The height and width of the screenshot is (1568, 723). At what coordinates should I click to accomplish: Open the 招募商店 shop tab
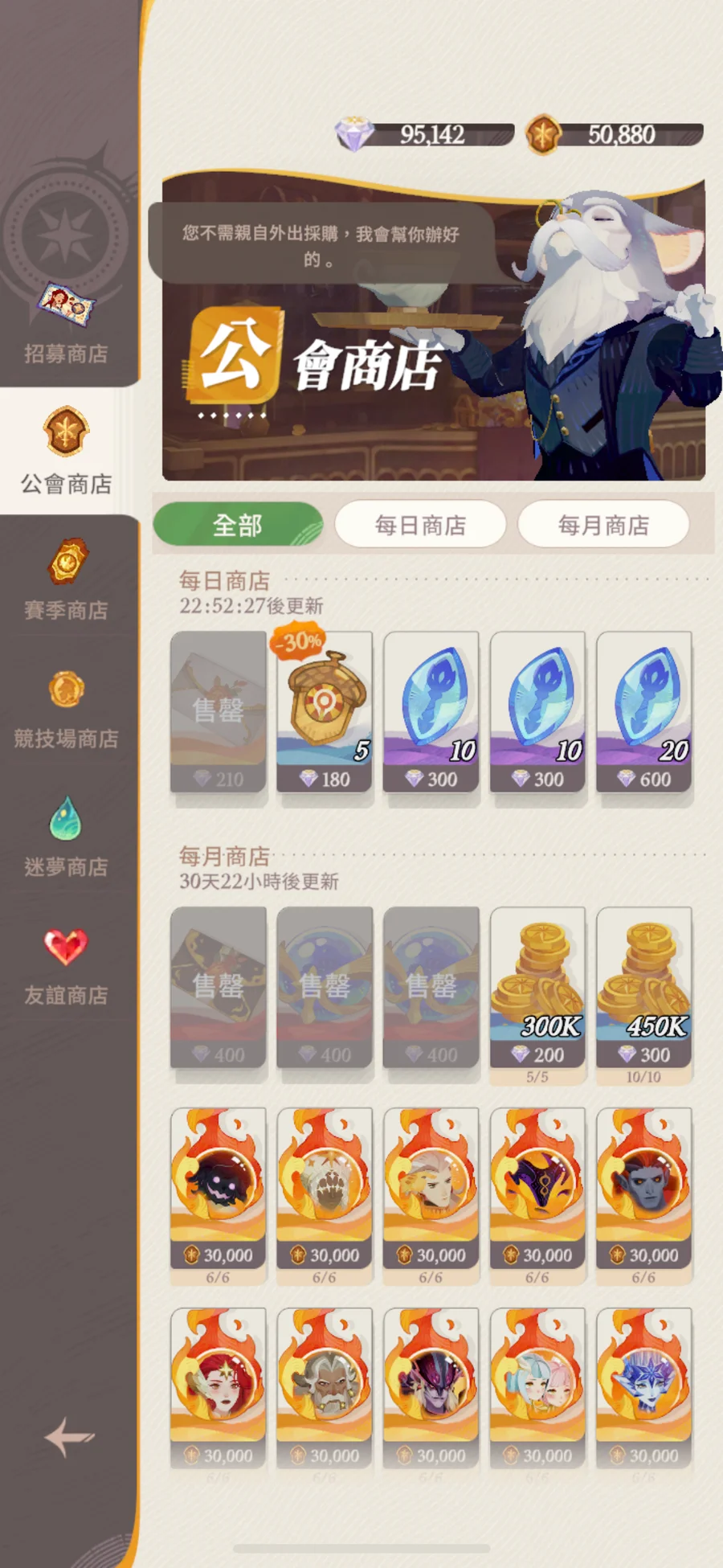pos(66,321)
